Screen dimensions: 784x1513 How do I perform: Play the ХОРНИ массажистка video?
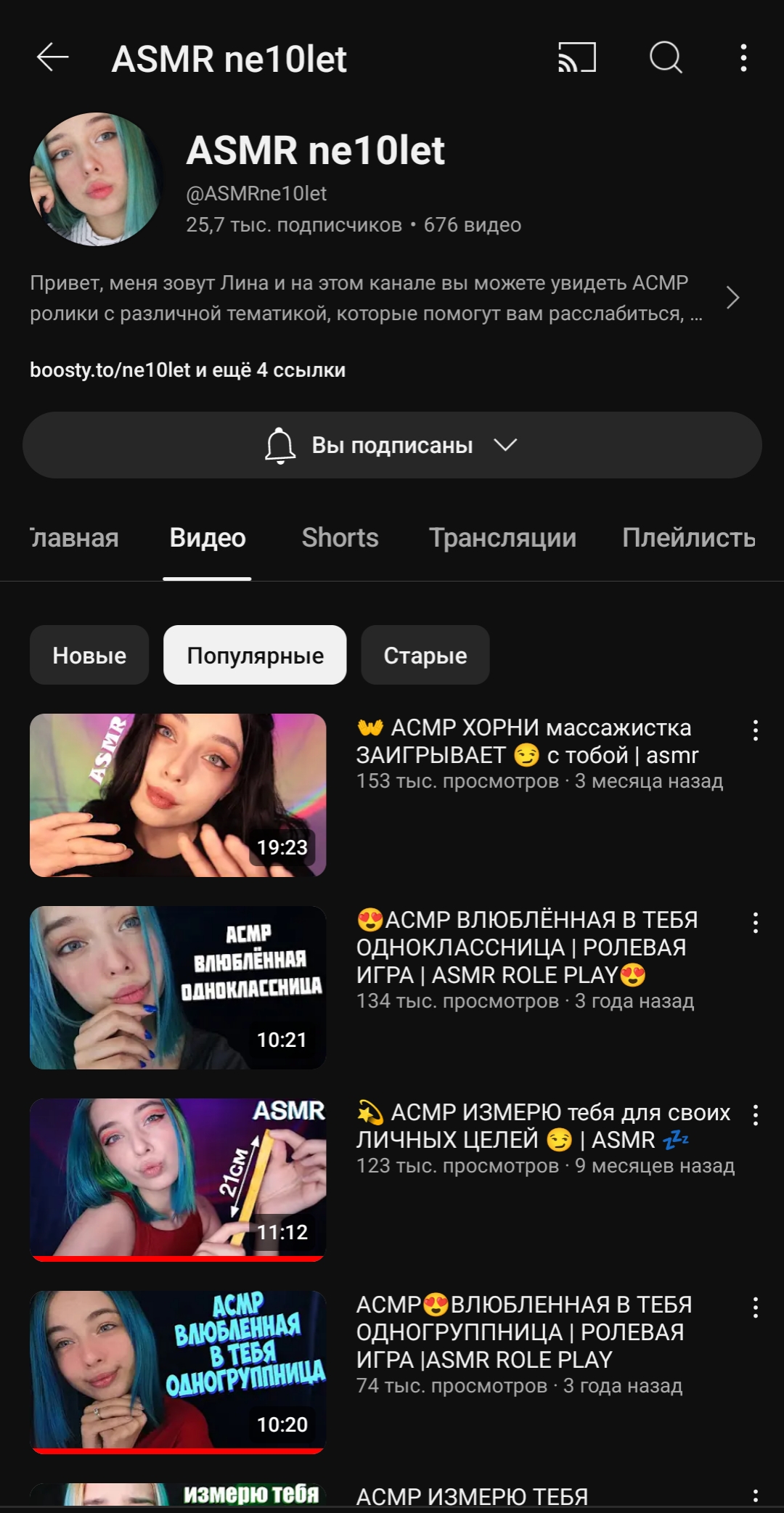[178, 795]
